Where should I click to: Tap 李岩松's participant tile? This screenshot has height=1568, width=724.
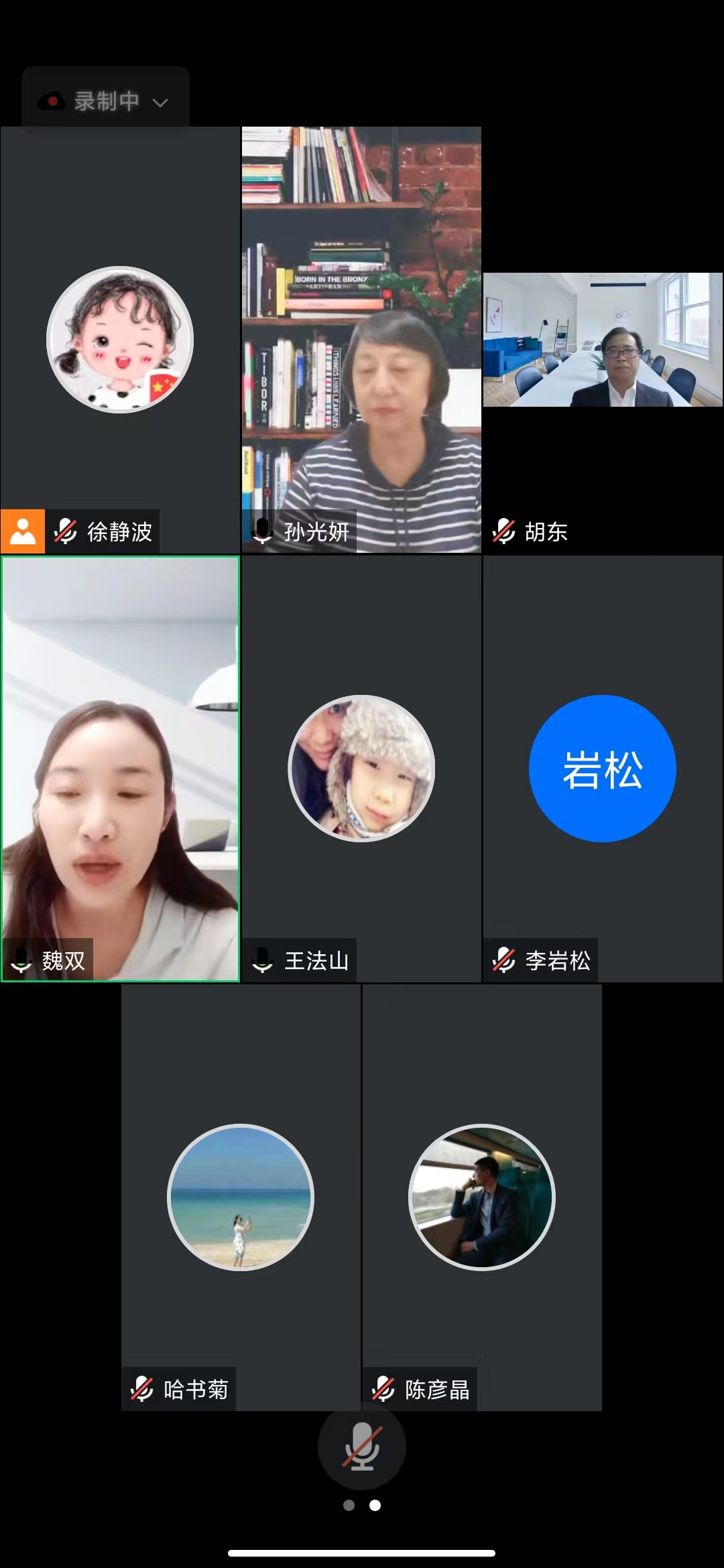(x=603, y=769)
